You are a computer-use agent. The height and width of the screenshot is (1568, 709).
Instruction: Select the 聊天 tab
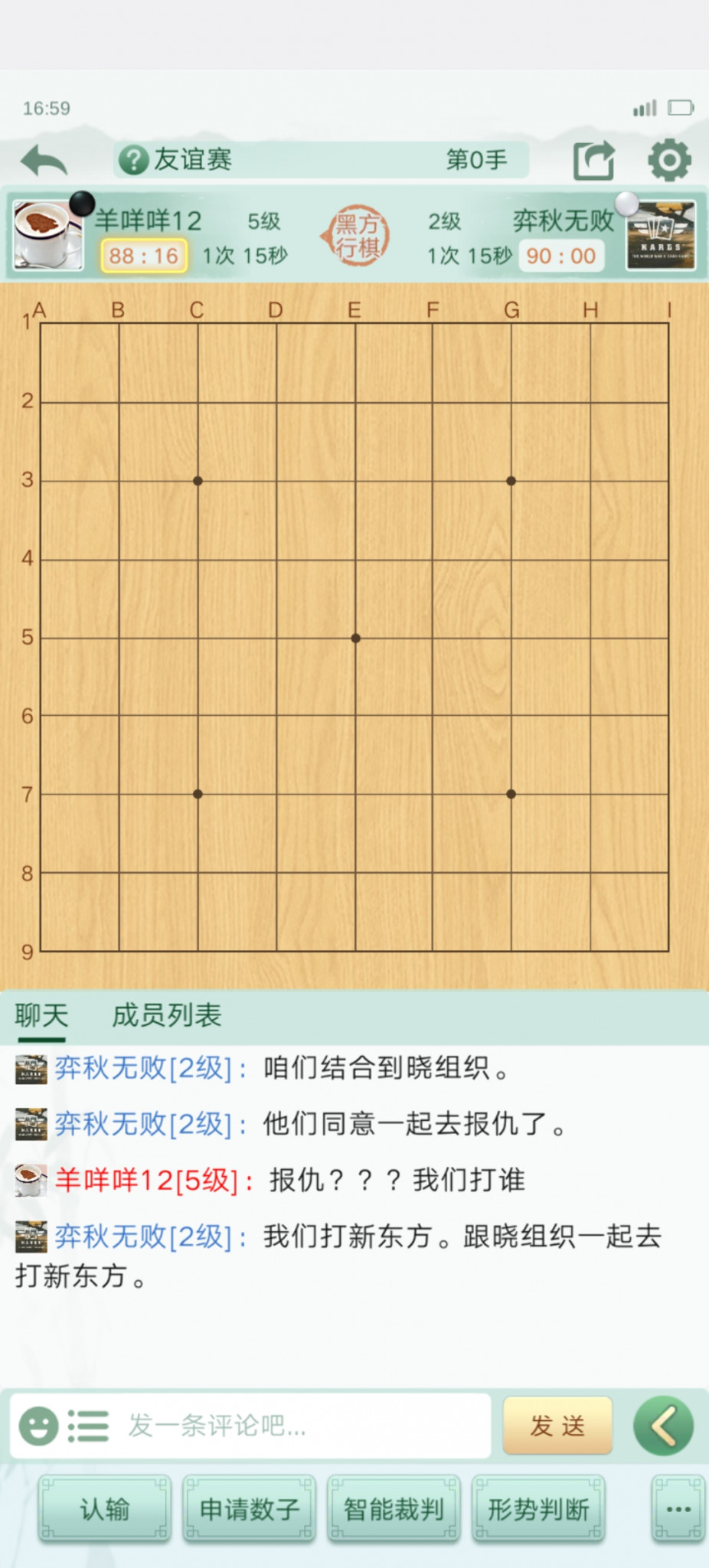41,1015
